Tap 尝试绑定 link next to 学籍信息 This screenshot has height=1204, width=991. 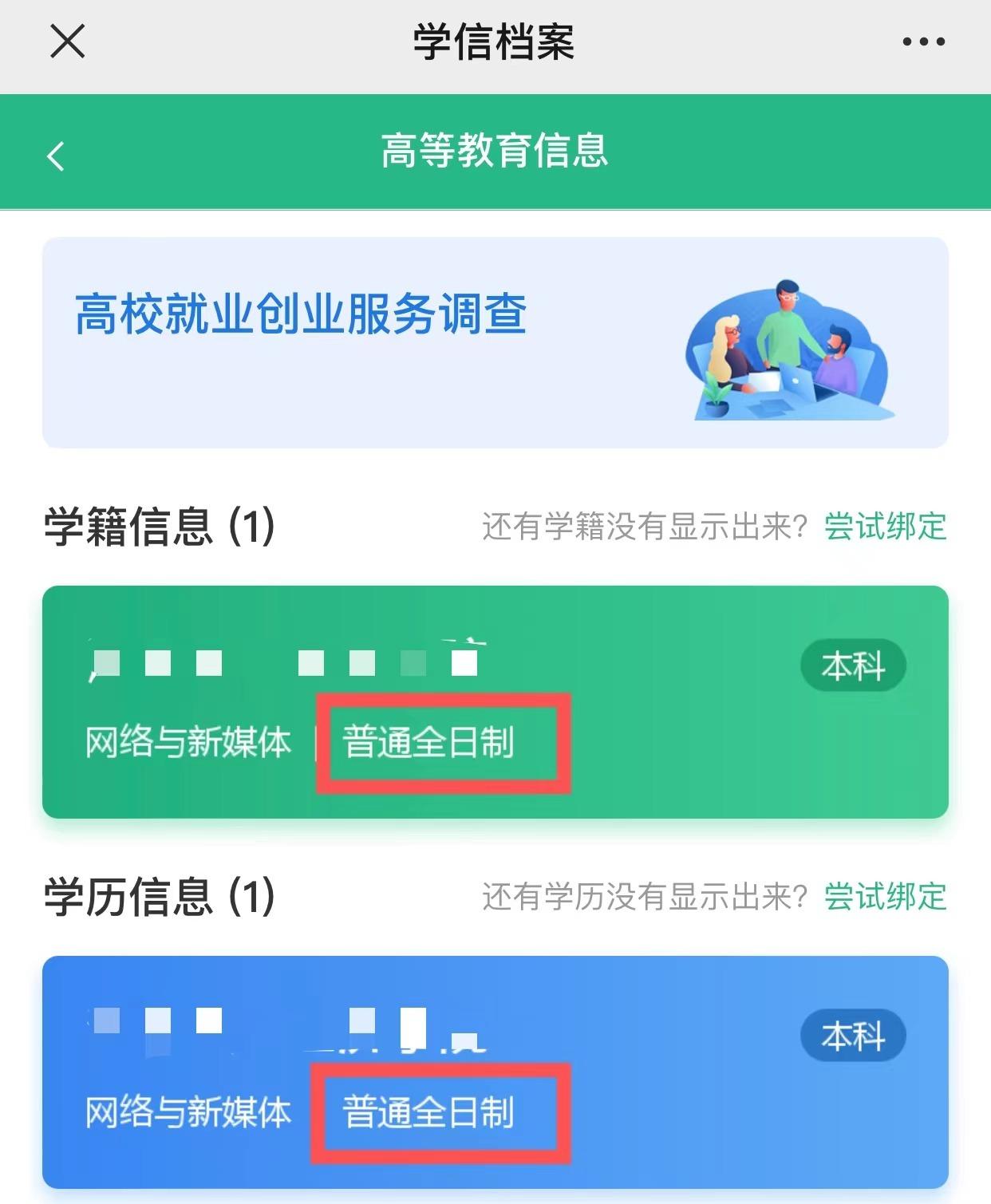coord(885,527)
